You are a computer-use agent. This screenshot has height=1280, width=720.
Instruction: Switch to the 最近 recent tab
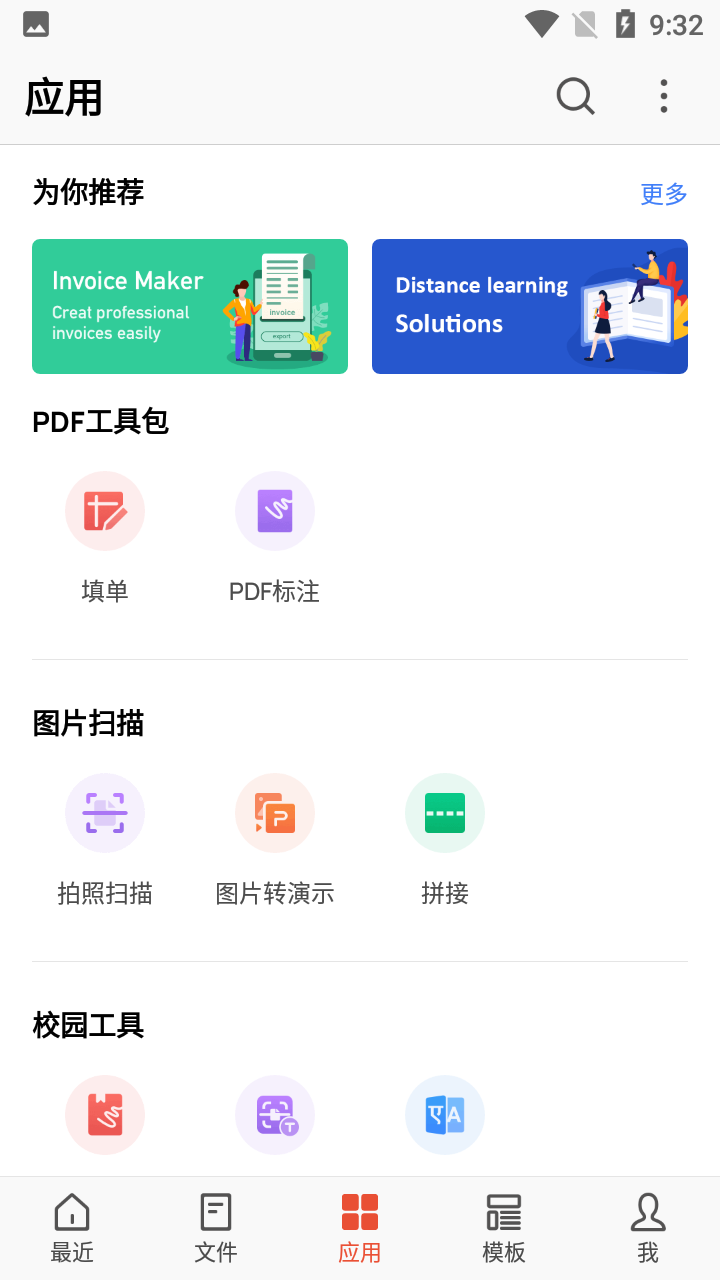tap(71, 1228)
